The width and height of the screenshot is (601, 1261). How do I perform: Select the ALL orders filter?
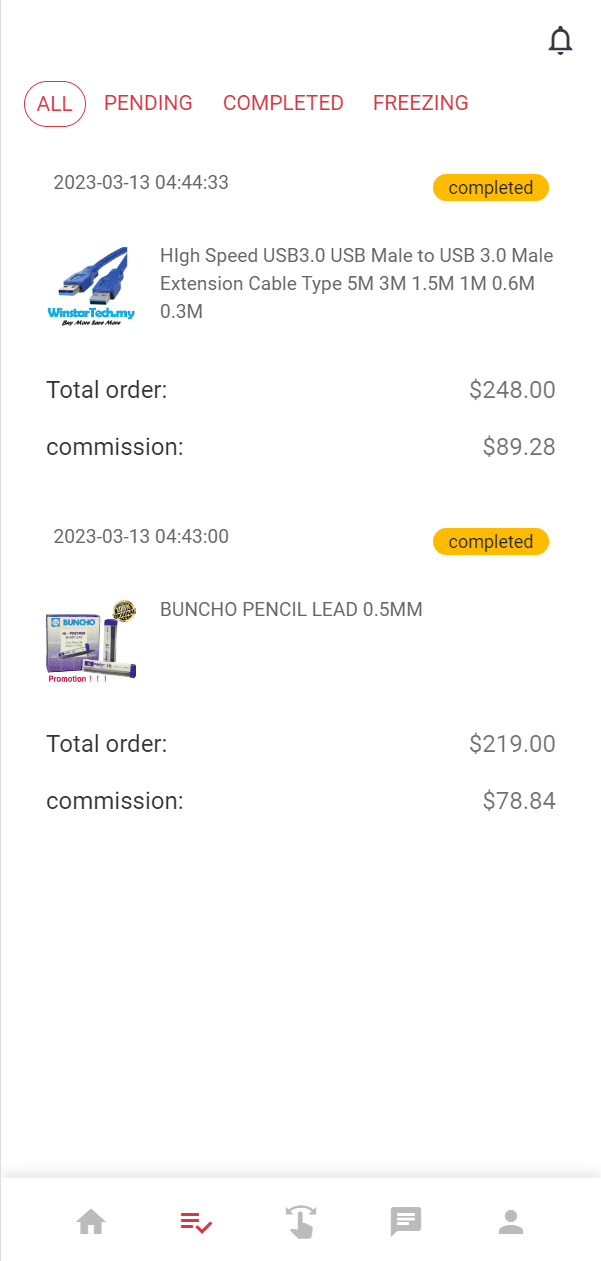(55, 104)
